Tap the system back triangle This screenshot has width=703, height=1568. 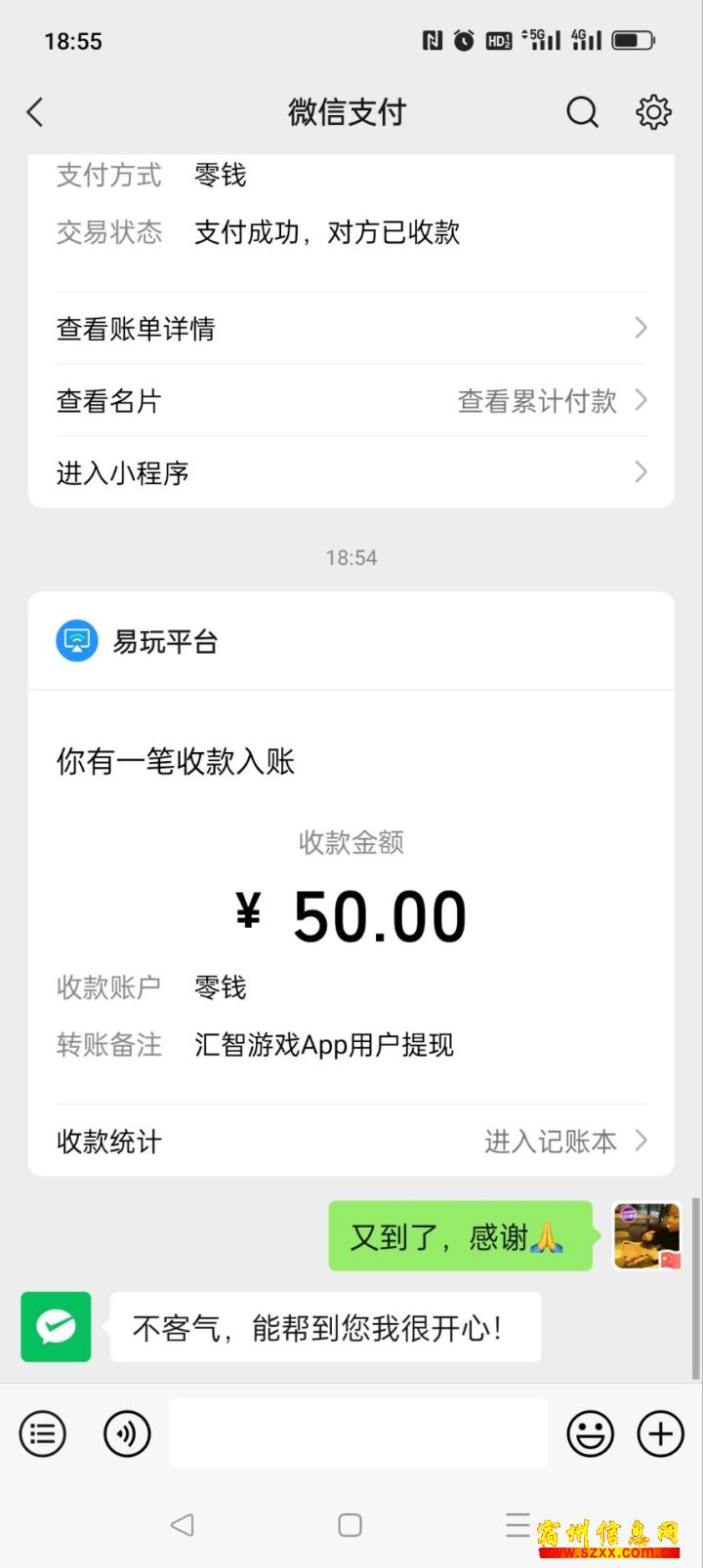[x=183, y=1525]
